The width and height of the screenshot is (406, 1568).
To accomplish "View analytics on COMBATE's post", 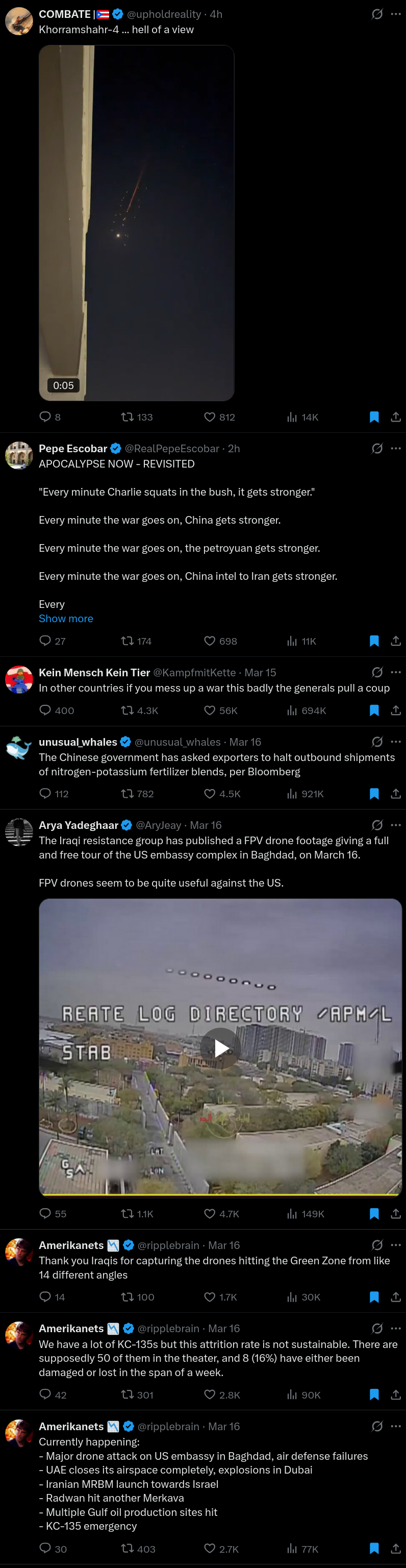I will click(293, 417).
